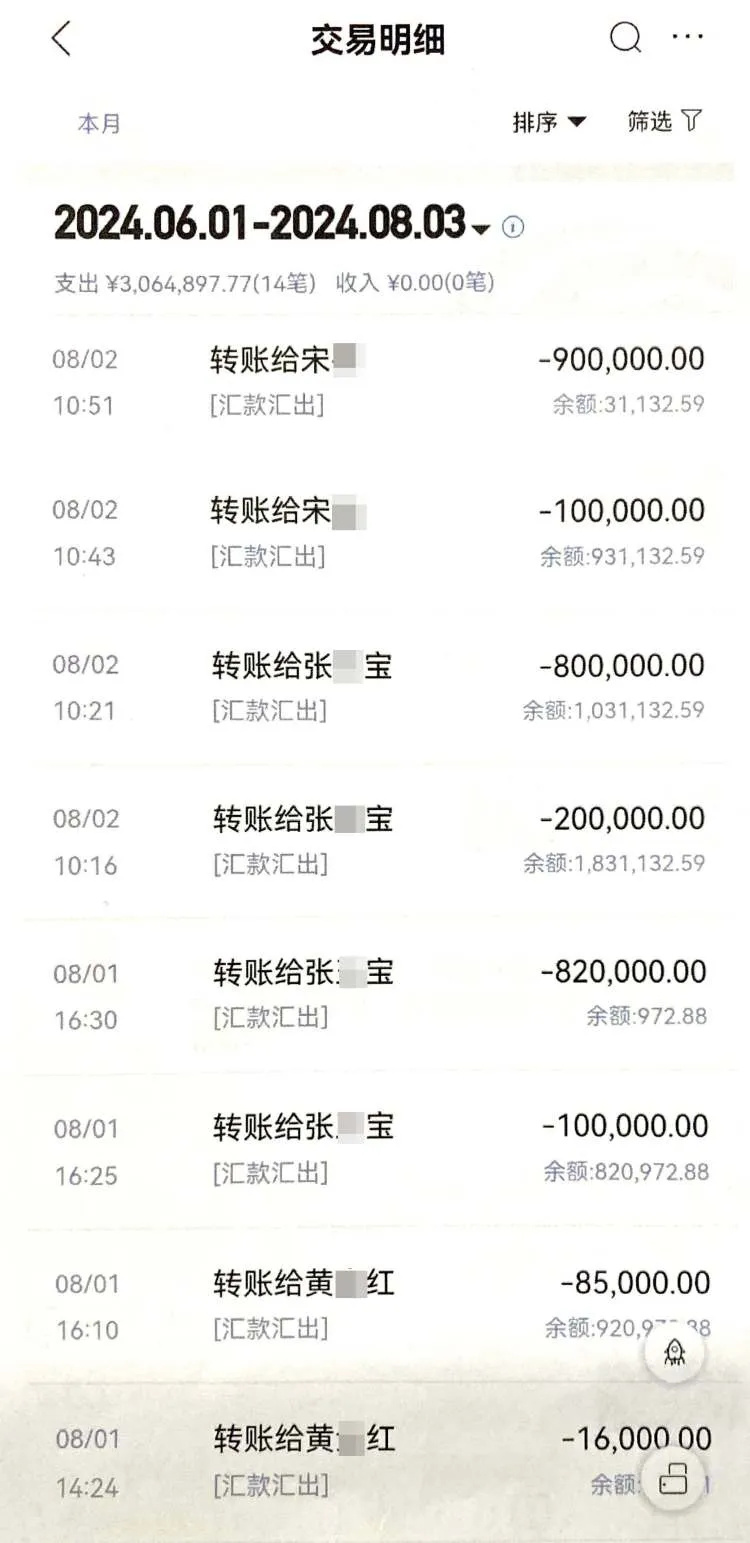Open the info icon beside the date range
This screenshot has width=750, height=1543.
[x=513, y=228]
